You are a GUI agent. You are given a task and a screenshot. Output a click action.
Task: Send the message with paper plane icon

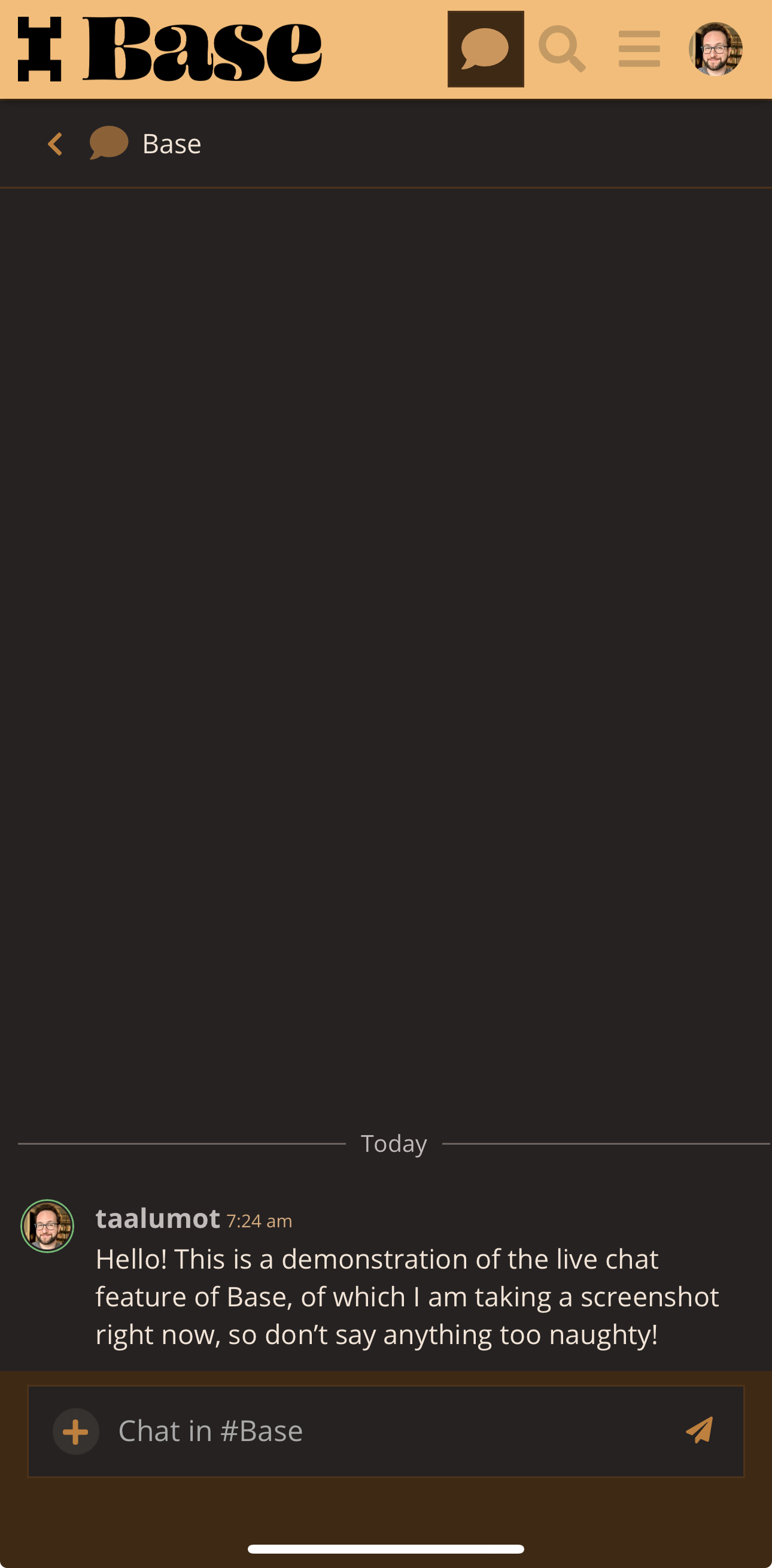coord(700,1430)
